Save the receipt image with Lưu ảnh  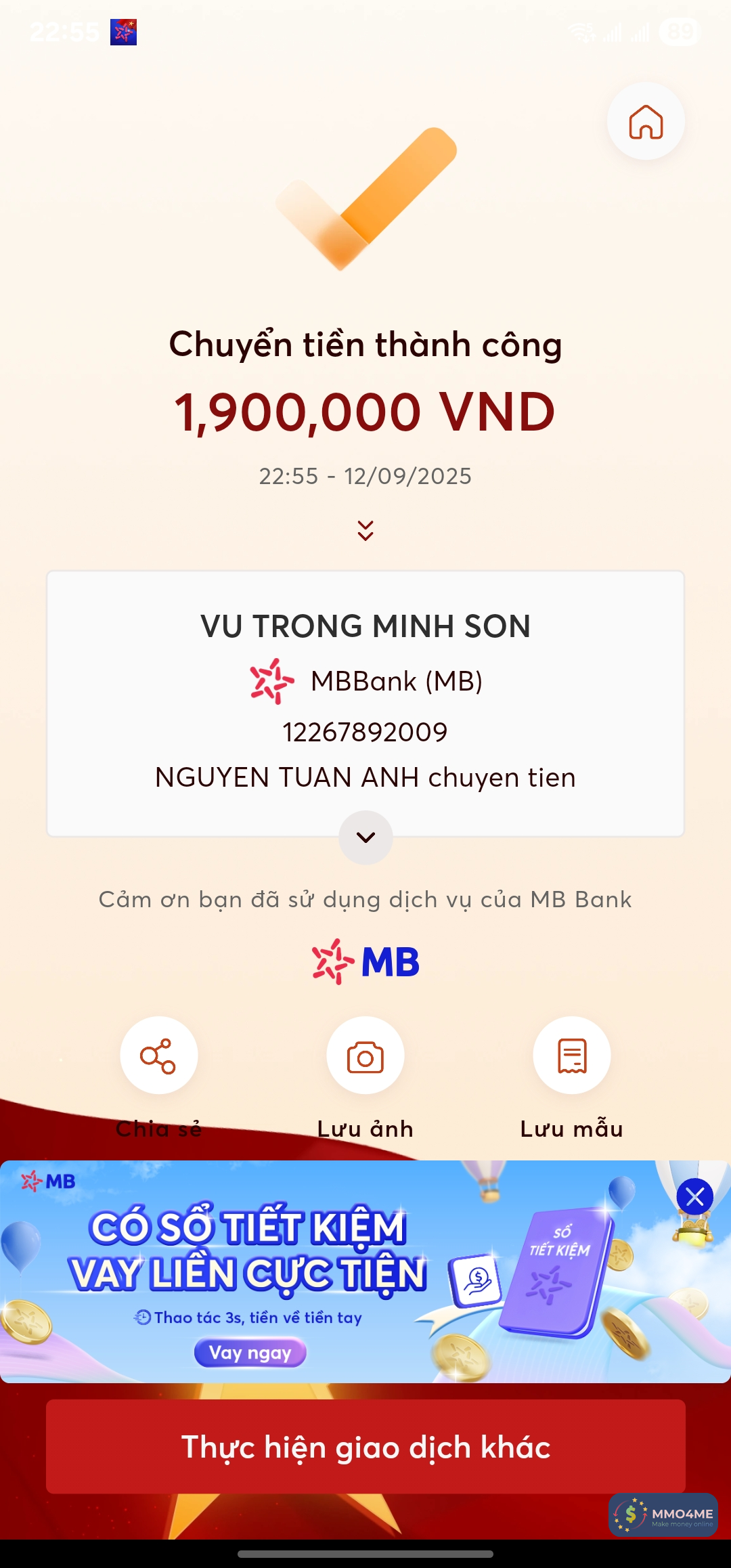[x=365, y=1055]
